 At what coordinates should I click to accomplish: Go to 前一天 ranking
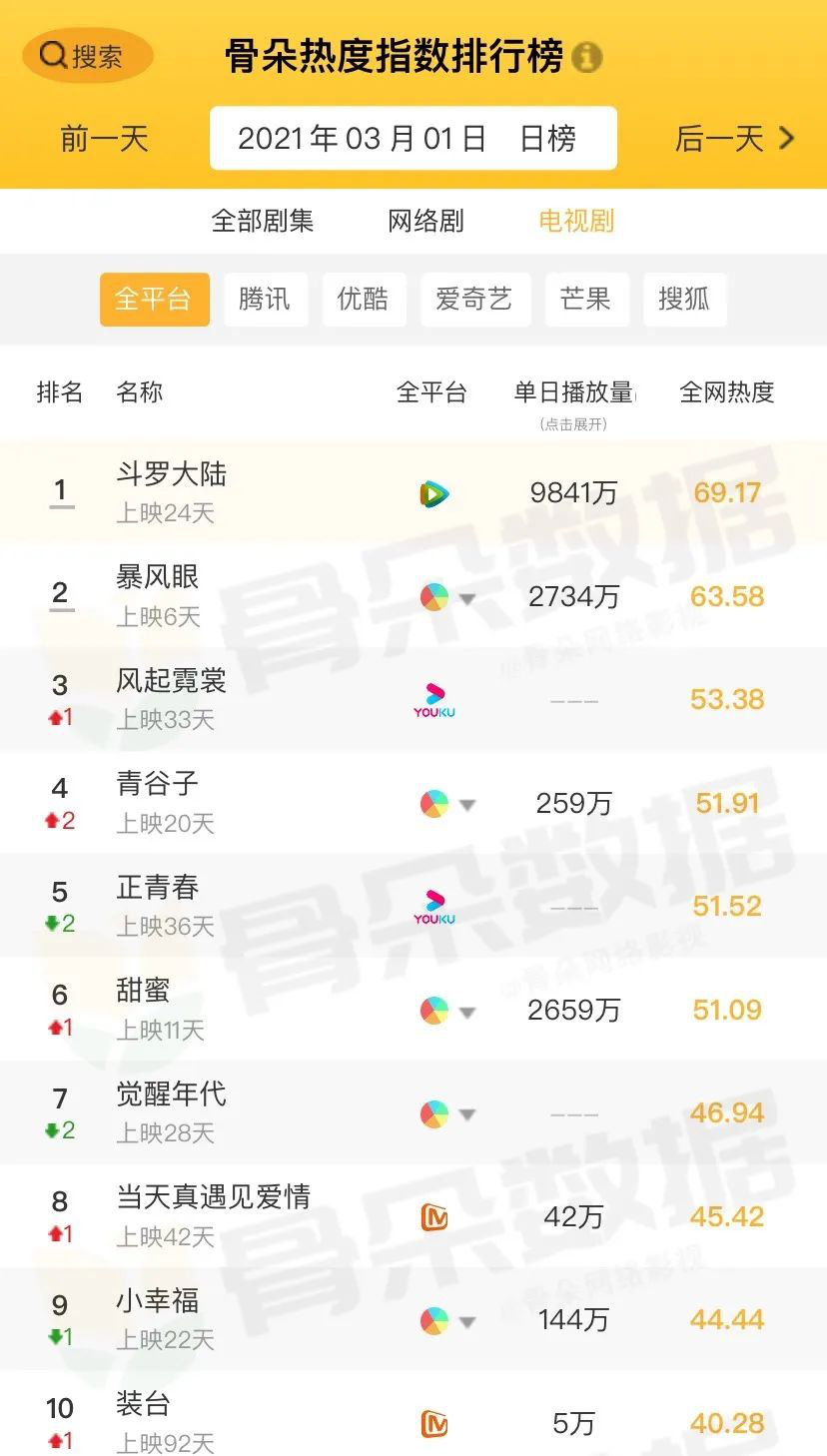[104, 139]
